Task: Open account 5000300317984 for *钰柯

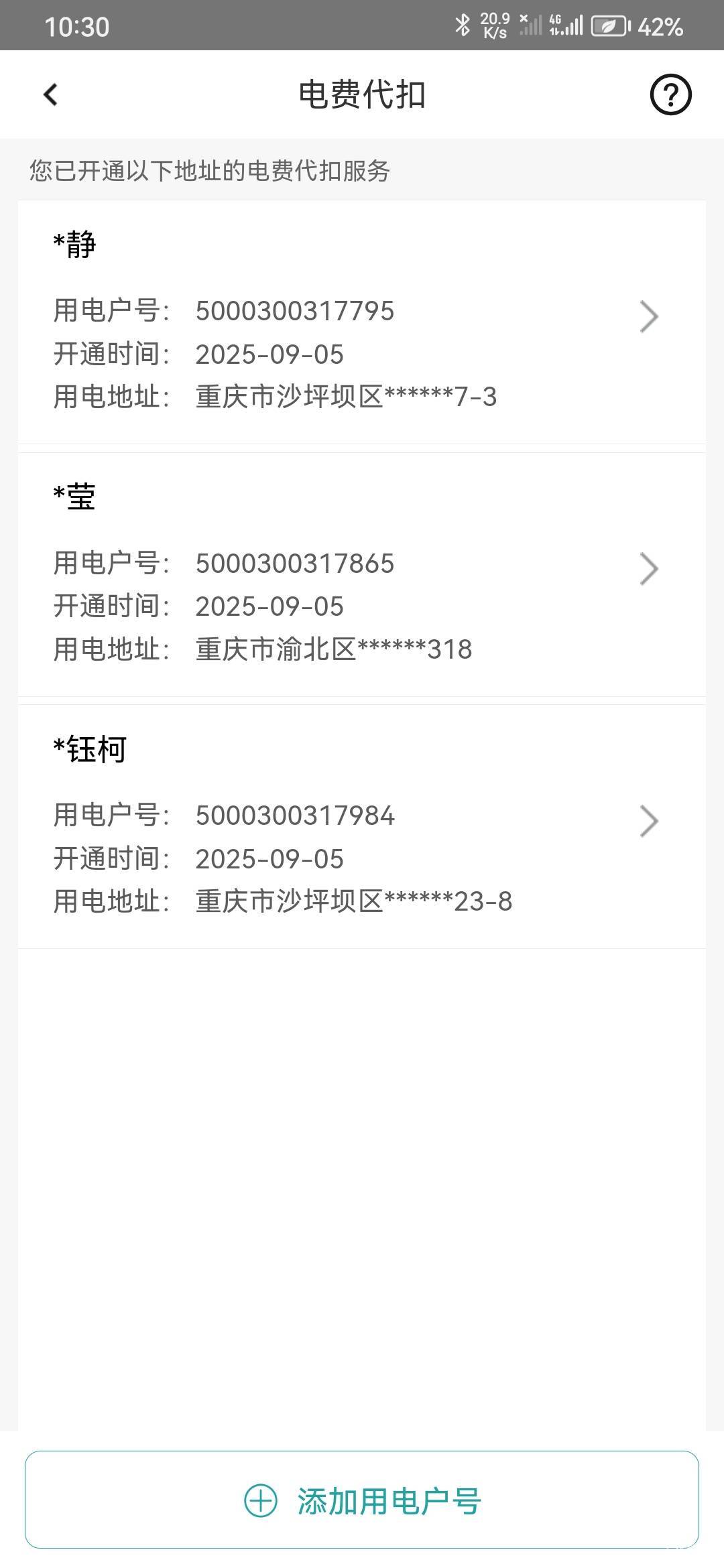Action: pyautogui.click(x=362, y=826)
